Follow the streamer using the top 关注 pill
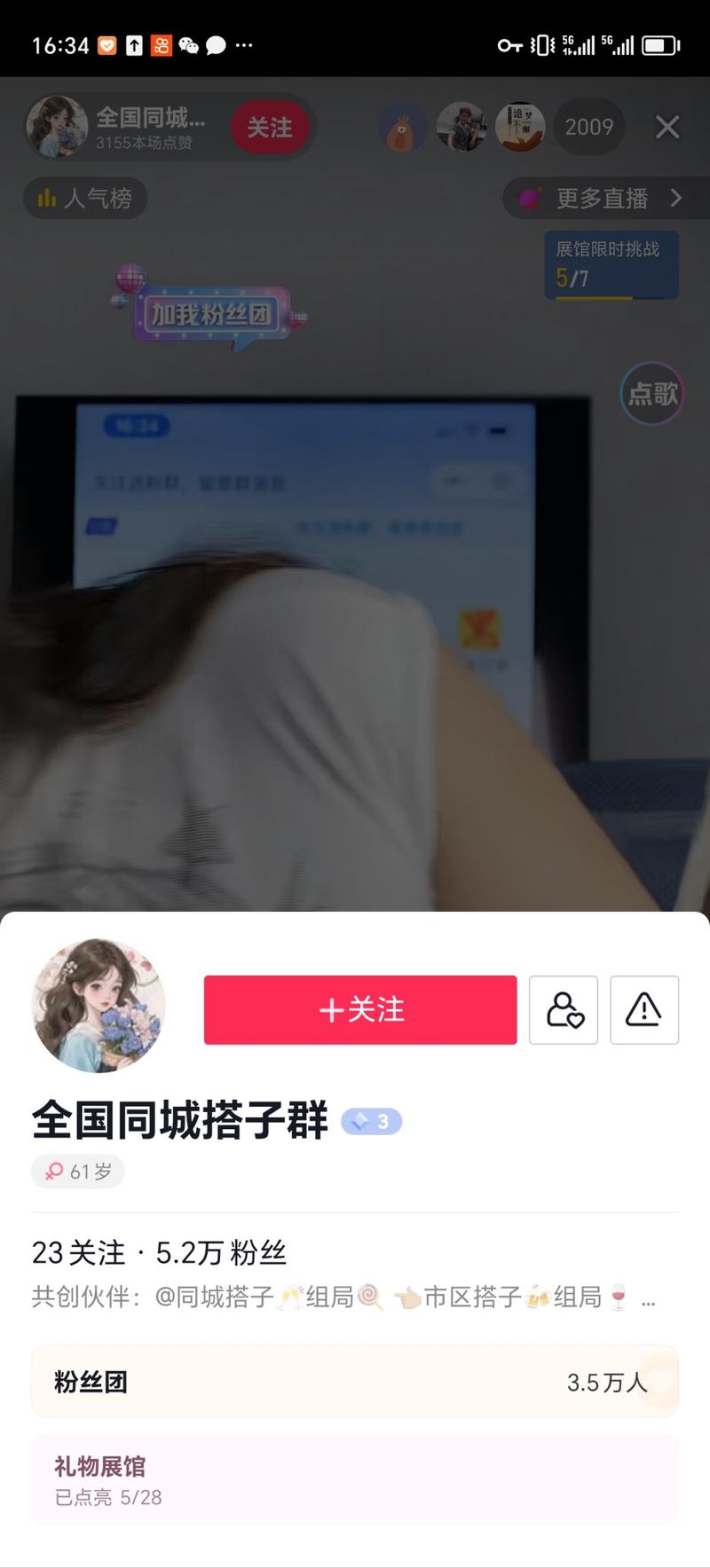The height and width of the screenshot is (1568, 710). (x=269, y=128)
